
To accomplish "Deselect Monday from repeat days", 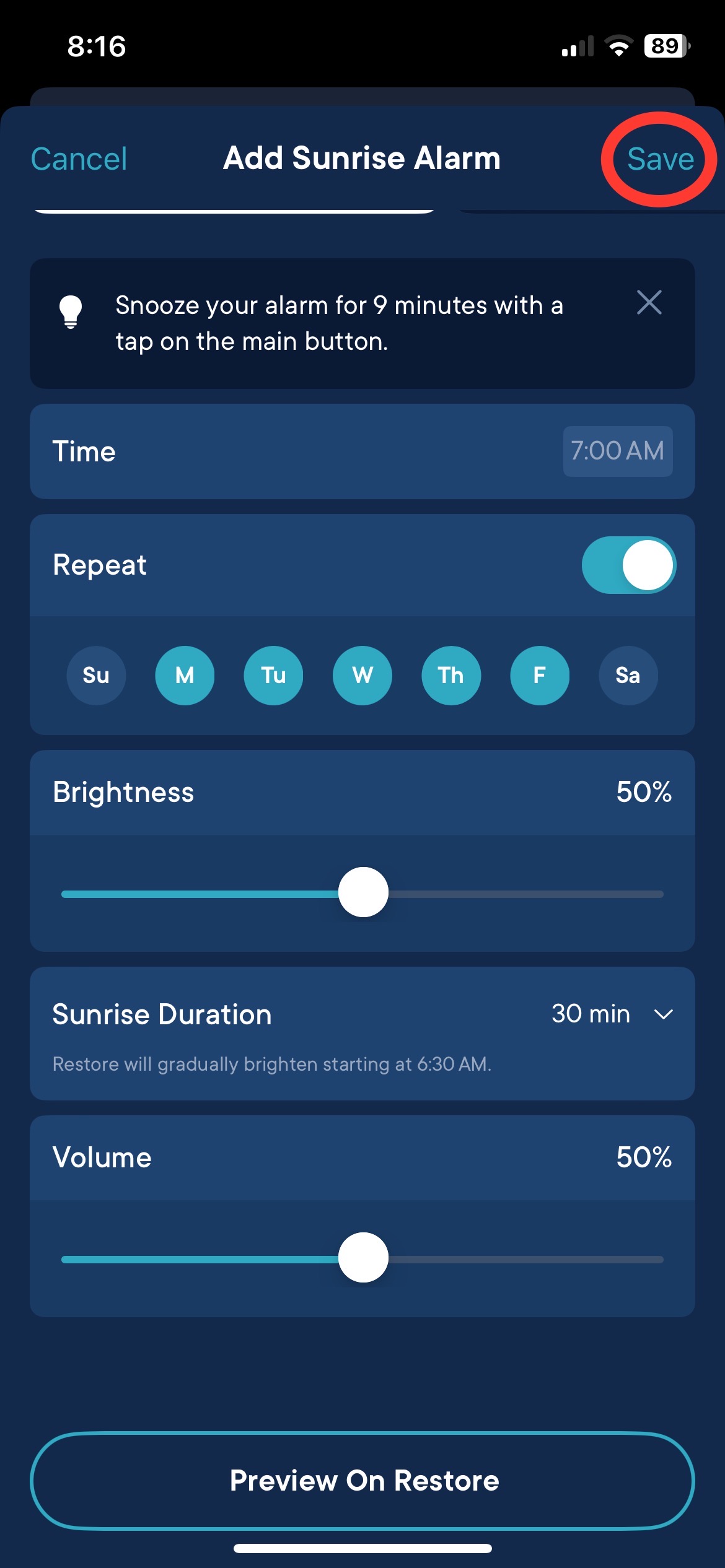I will (185, 675).
